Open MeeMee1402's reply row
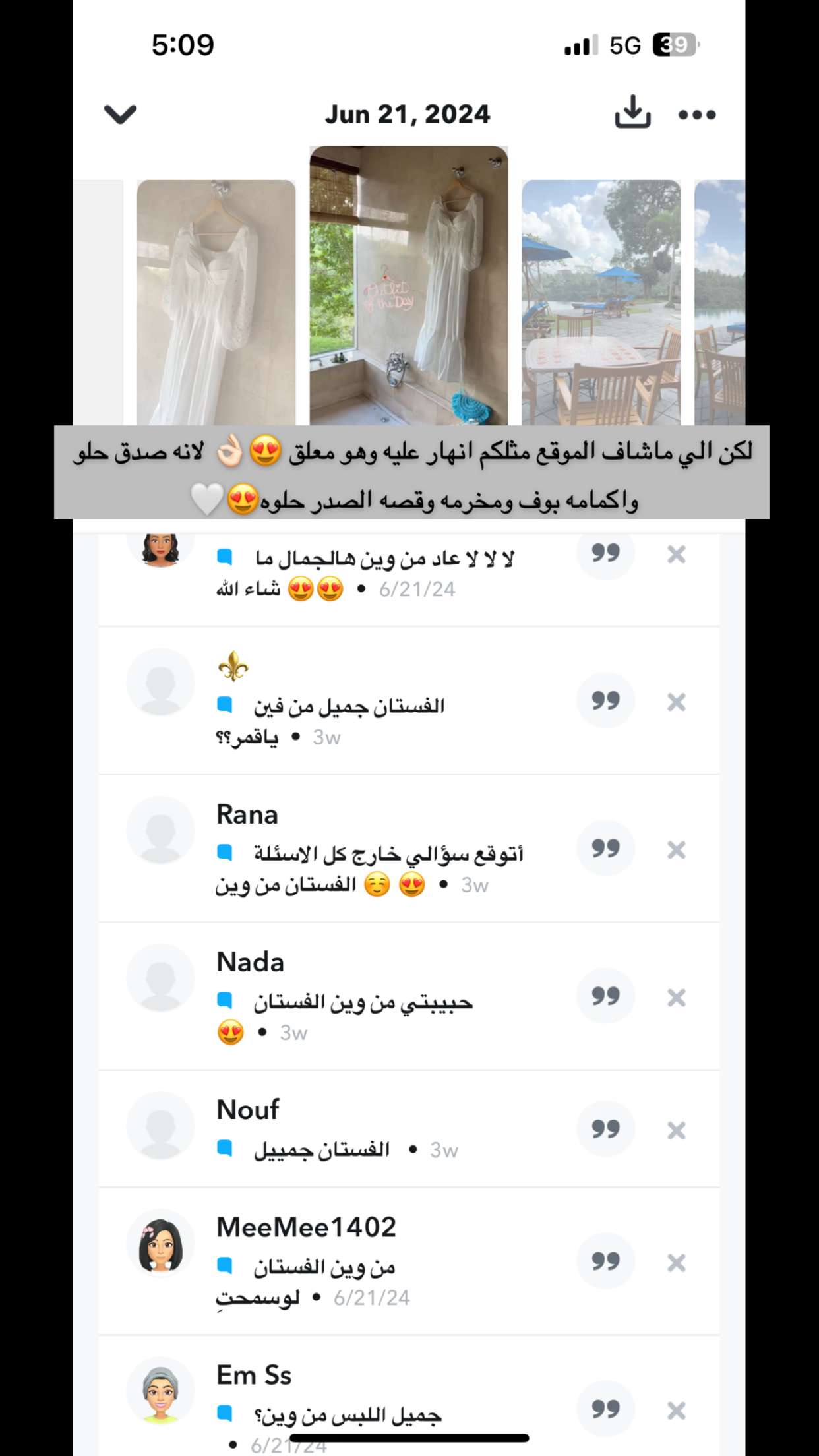This screenshot has height=1456, width=819. coord(409,1261)
